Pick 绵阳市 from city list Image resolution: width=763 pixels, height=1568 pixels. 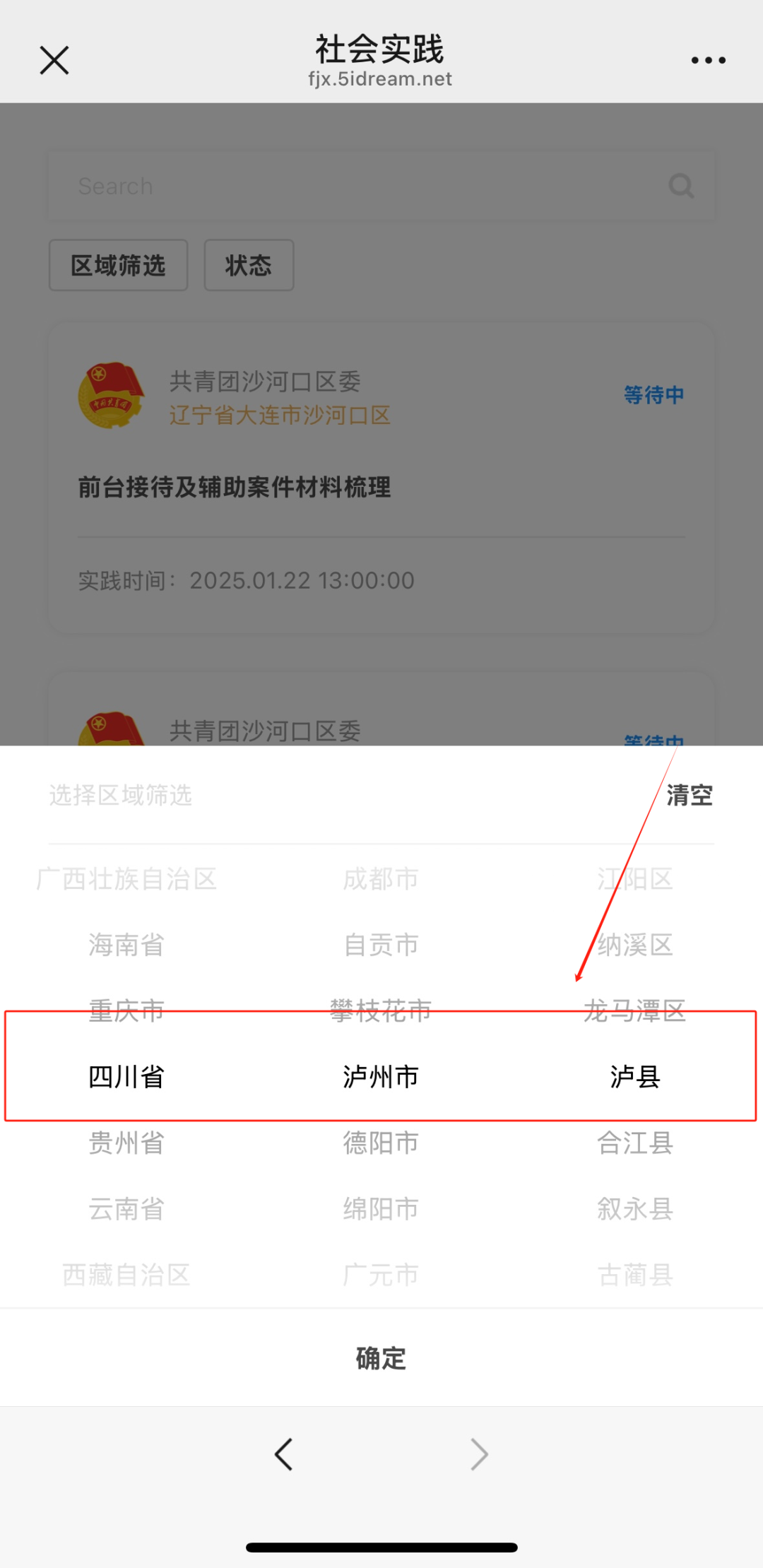381,1208
